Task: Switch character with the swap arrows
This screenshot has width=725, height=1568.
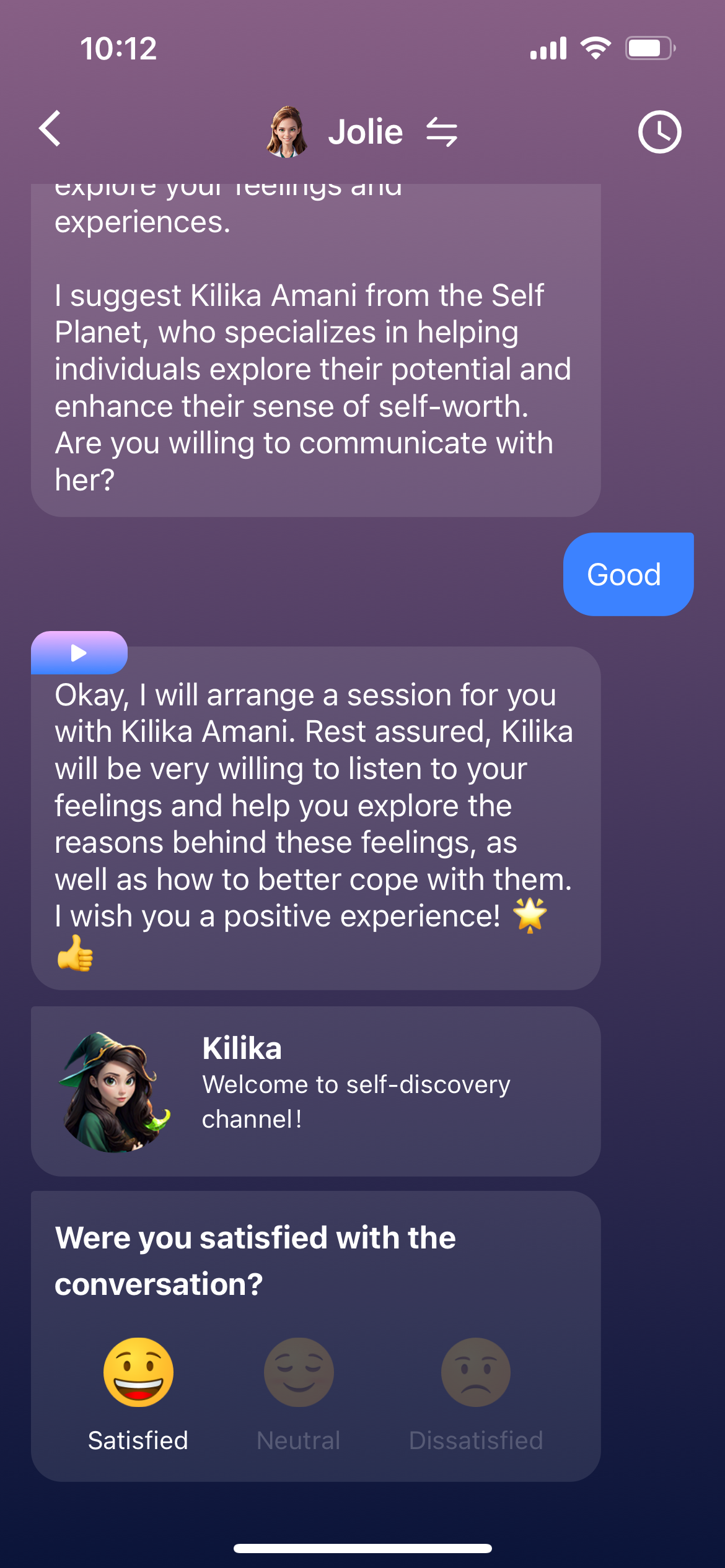Action: pyautogui.click(x=441, y=132)
